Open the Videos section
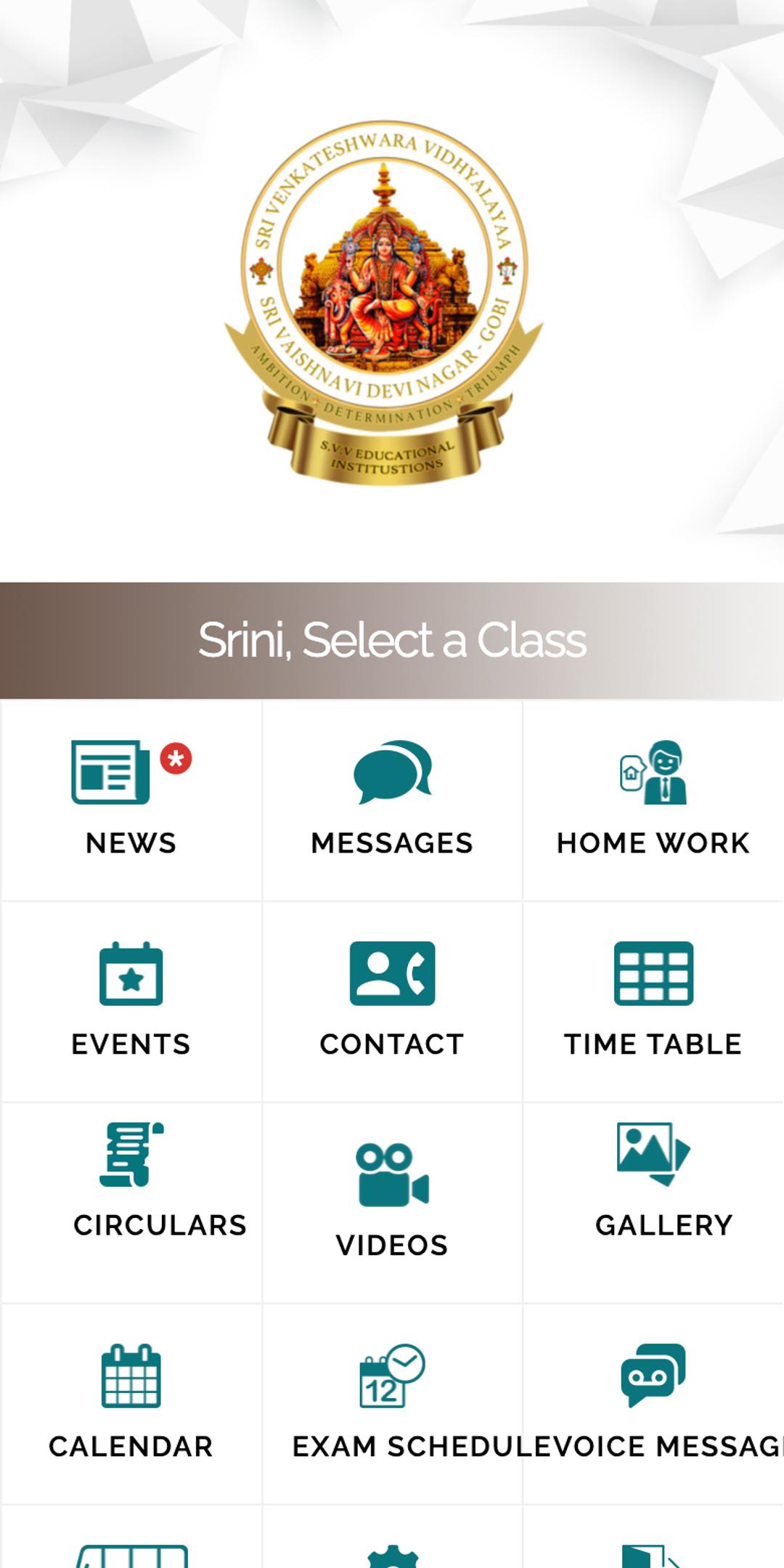784x1568 pixels. tap(392, 1202)
